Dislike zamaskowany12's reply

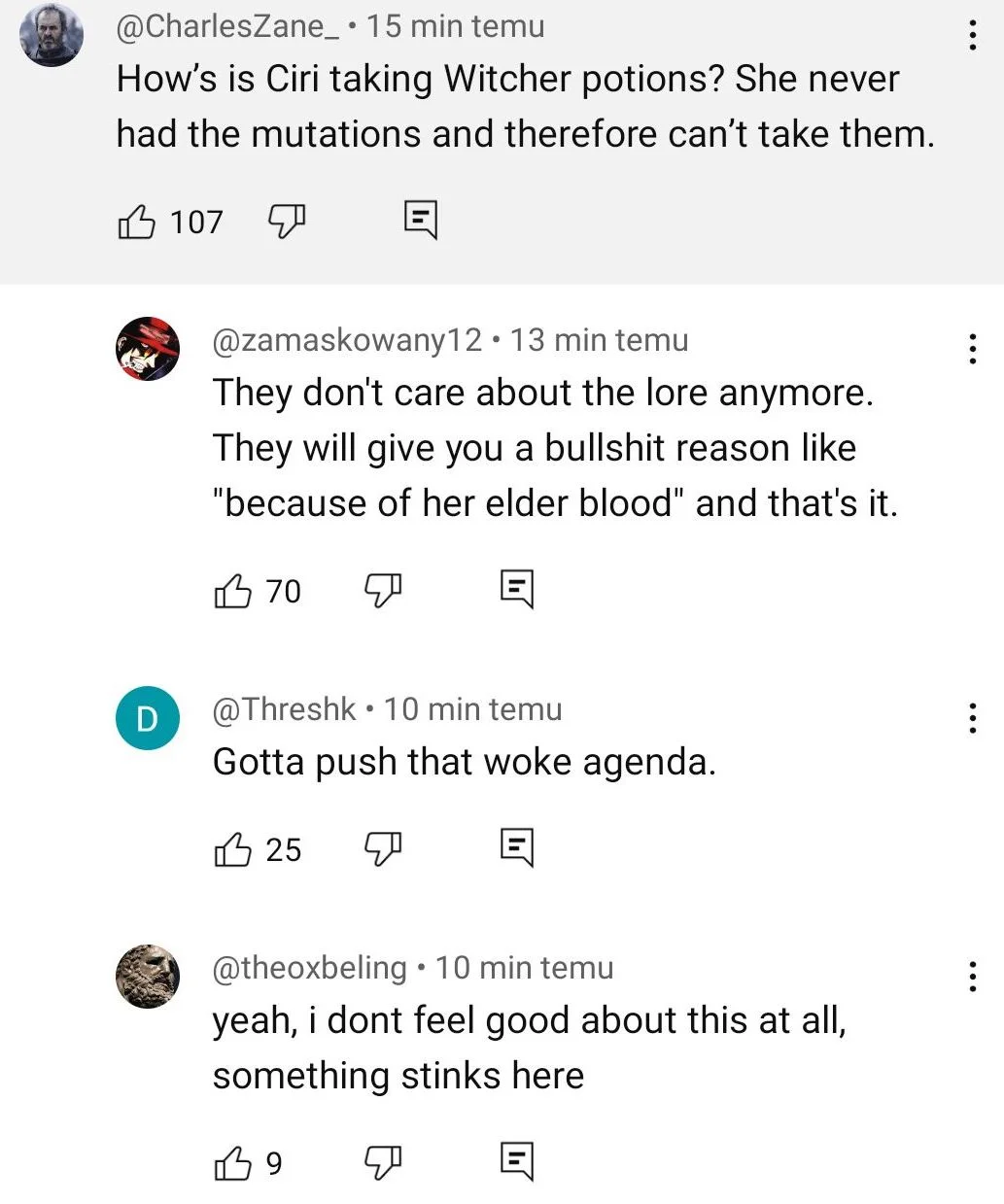(382, 590)
